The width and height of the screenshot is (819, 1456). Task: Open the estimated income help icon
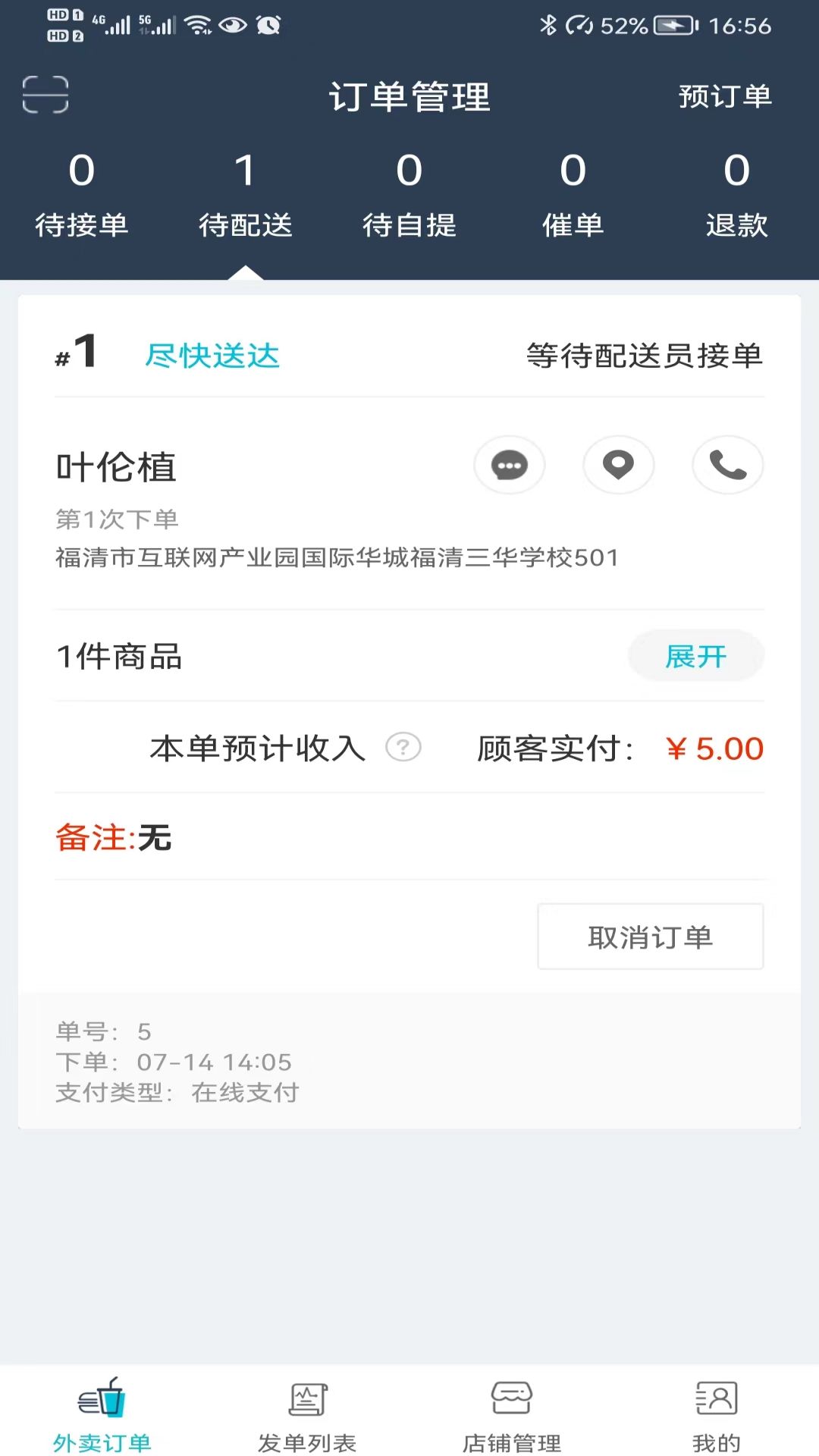pyautogui.click(x=403, y=748)
